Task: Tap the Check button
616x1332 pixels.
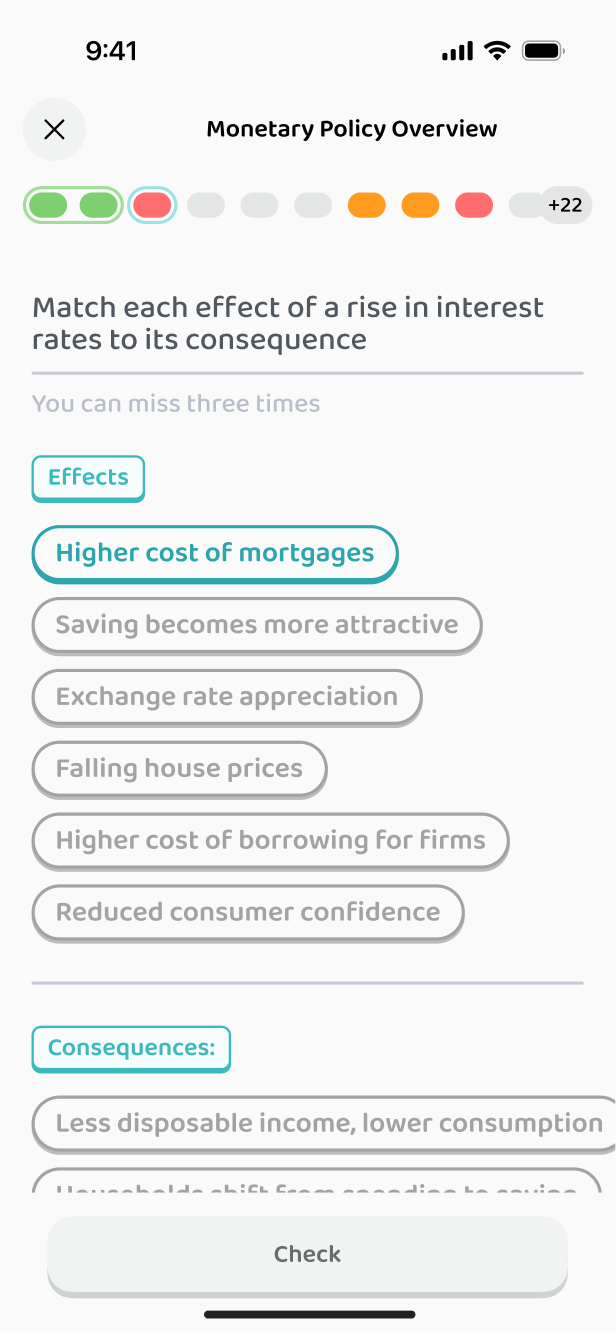Action: 308,1256
